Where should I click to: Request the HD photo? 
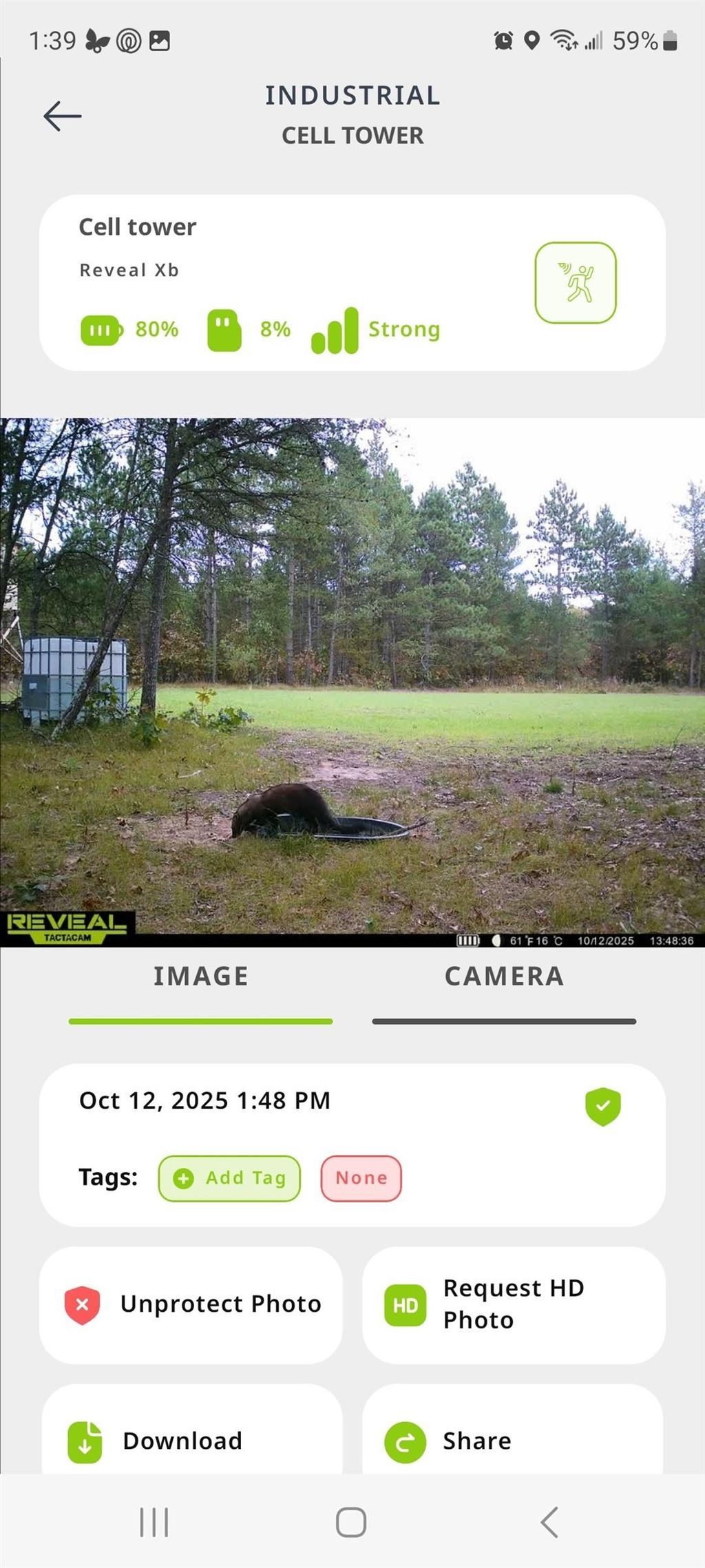point(514,1304)
